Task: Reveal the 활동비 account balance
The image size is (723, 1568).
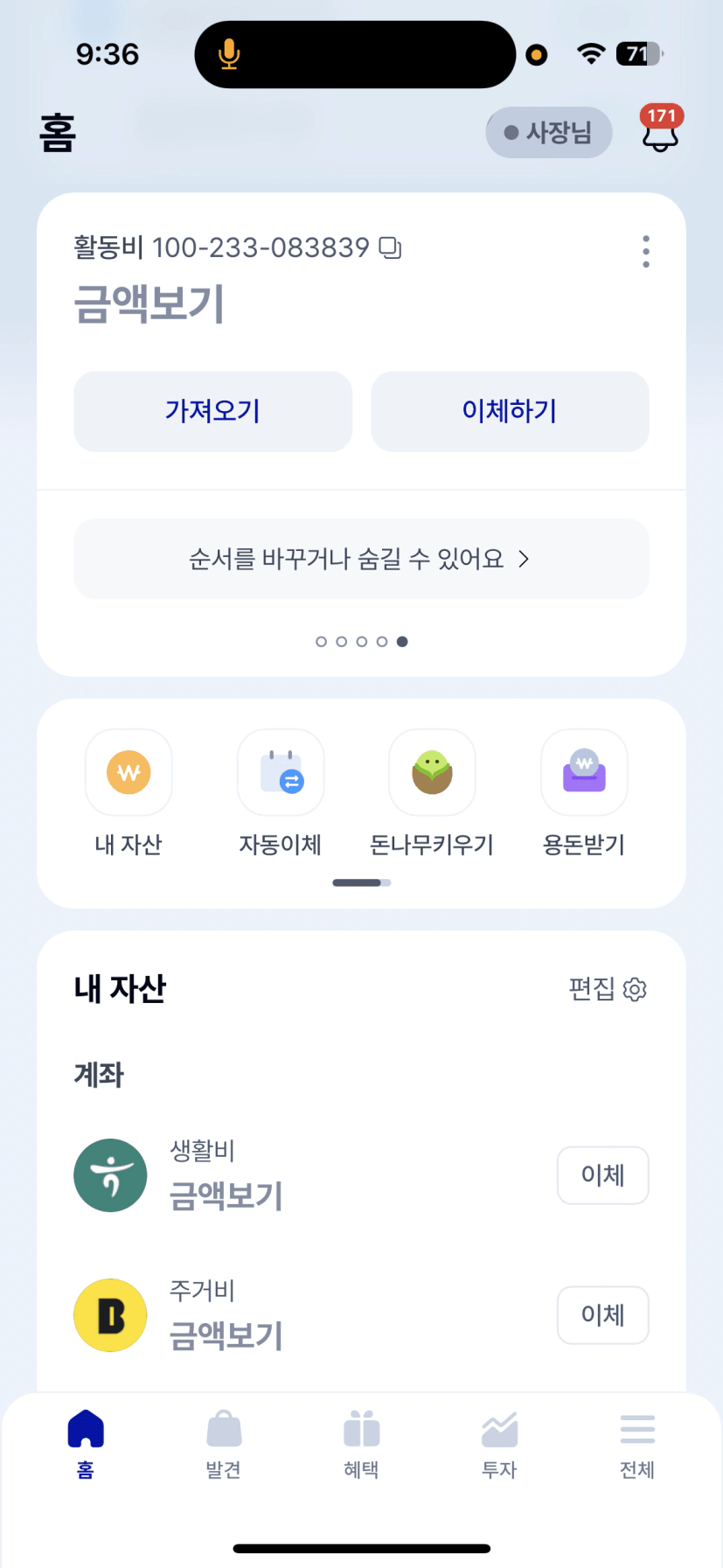Action: pos(149,304)
